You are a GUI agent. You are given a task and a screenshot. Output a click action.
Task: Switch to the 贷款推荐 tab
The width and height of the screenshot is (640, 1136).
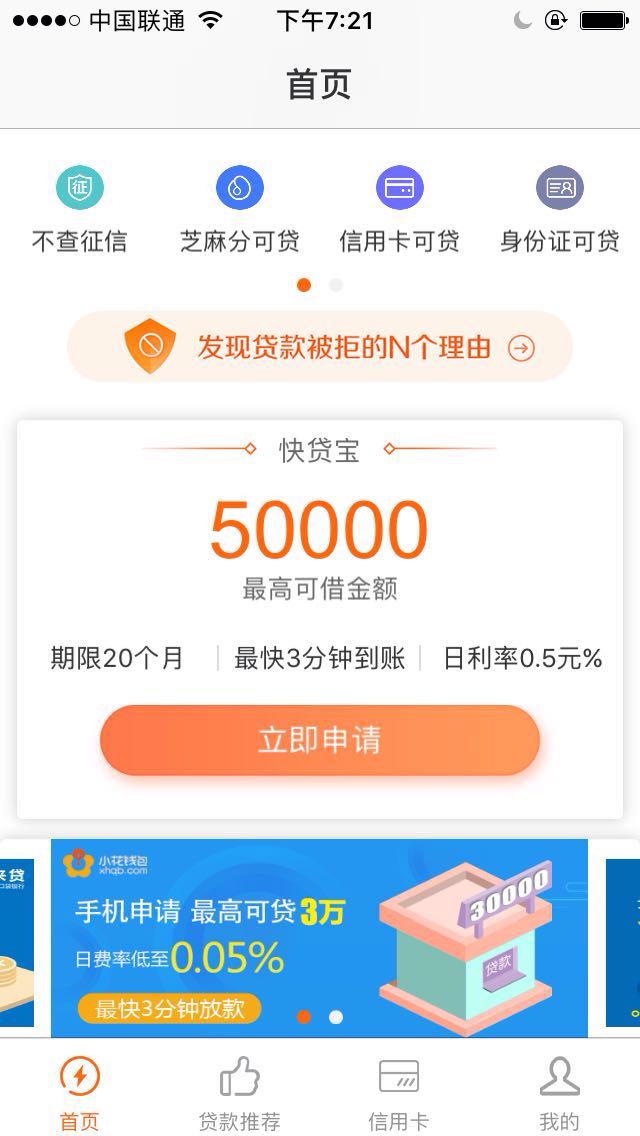click(240, 1092)
